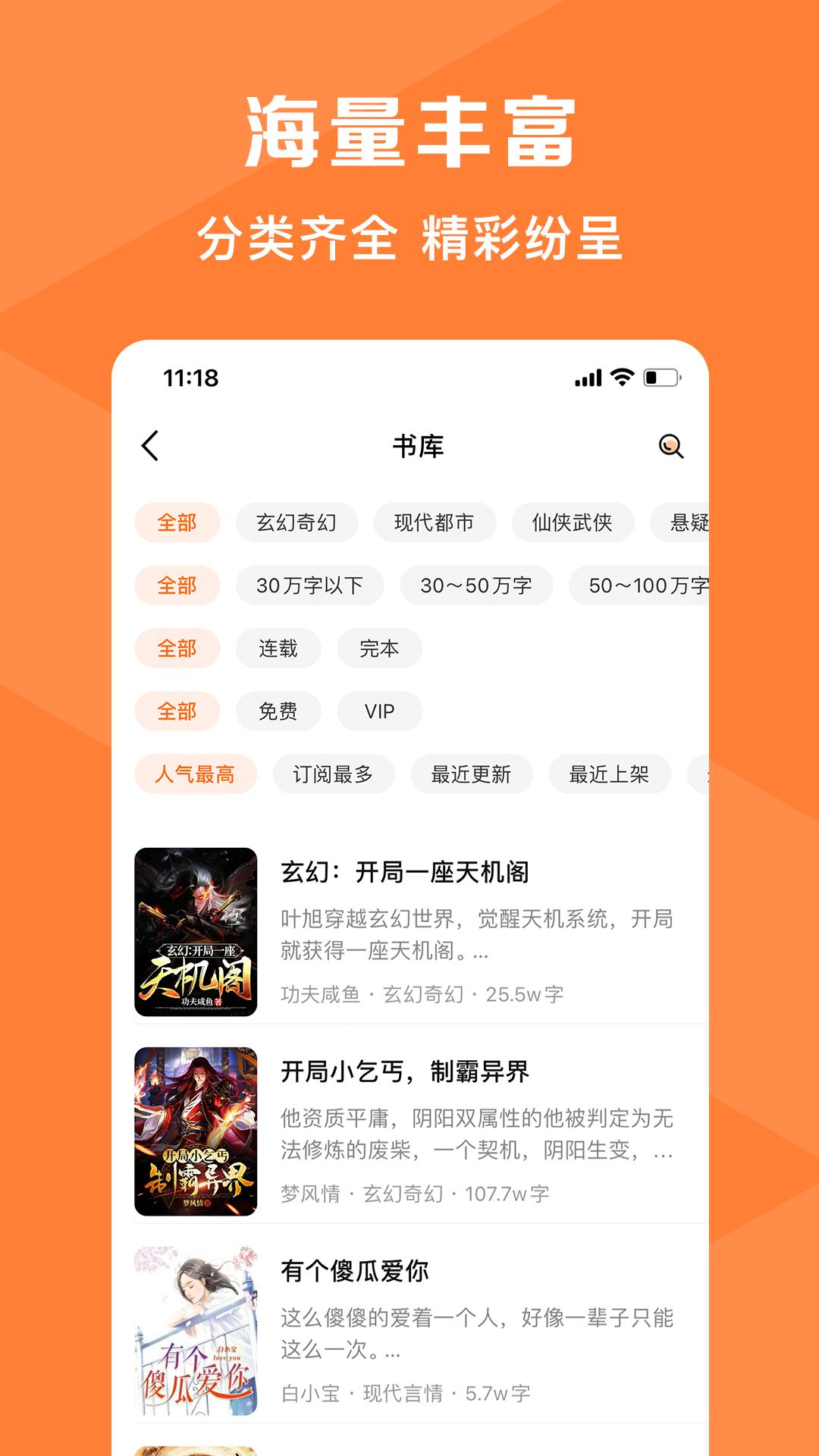Image resolution: width=819 pixels, height=1456 pixels.
Task: Sort books by 最近上架
Action: point(610,774)
